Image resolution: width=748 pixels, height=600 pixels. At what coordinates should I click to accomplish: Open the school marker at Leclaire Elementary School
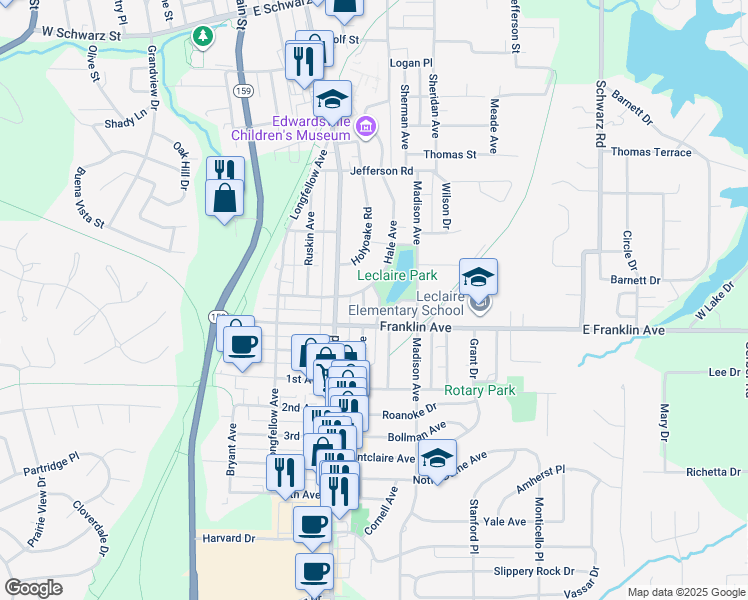click(478, 278)
